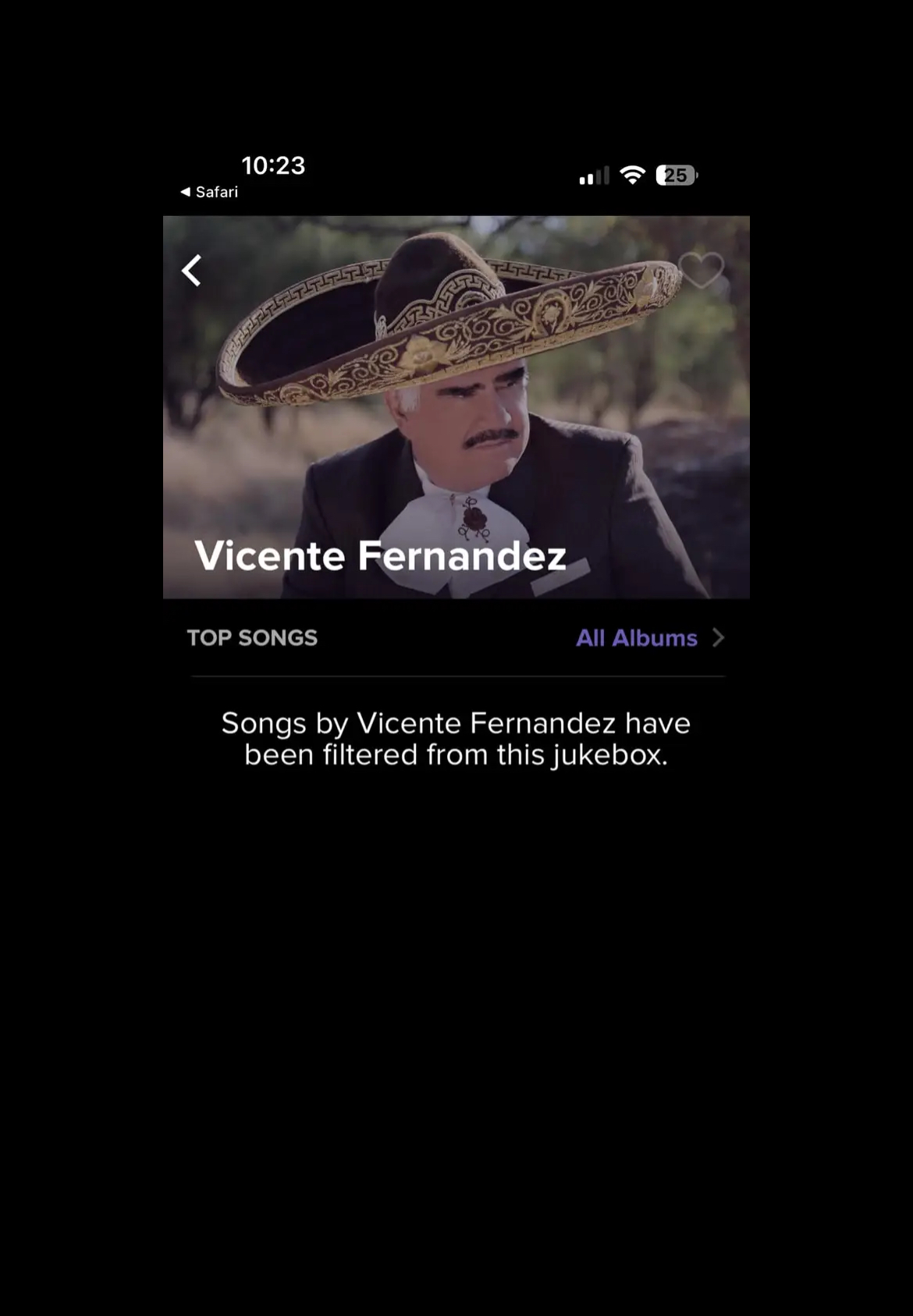This screenshot has height=1316, width=913.
Task: Return to Safari via status bar link
Action: click(x=209, y=192)
